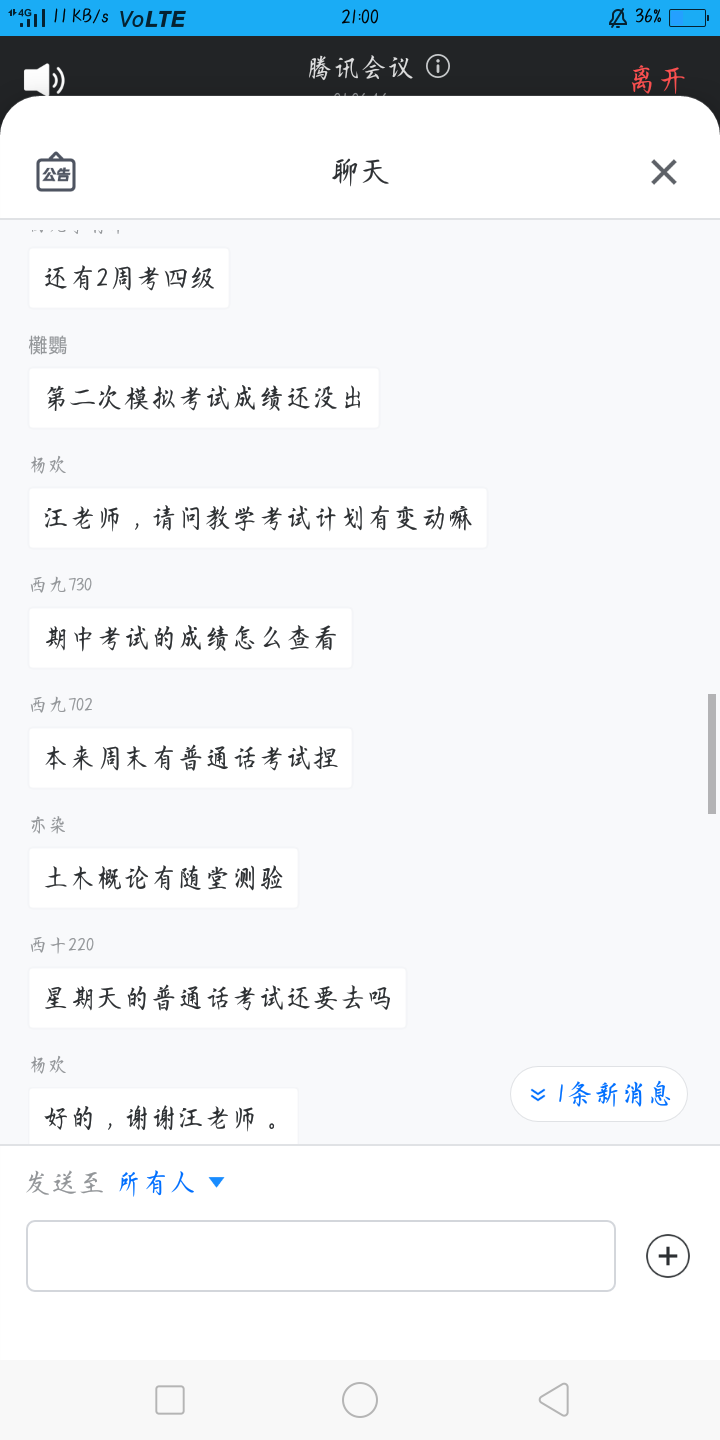720x1440 pixels.
Task: Open the plus attachment button
Action: (668, 1256)
